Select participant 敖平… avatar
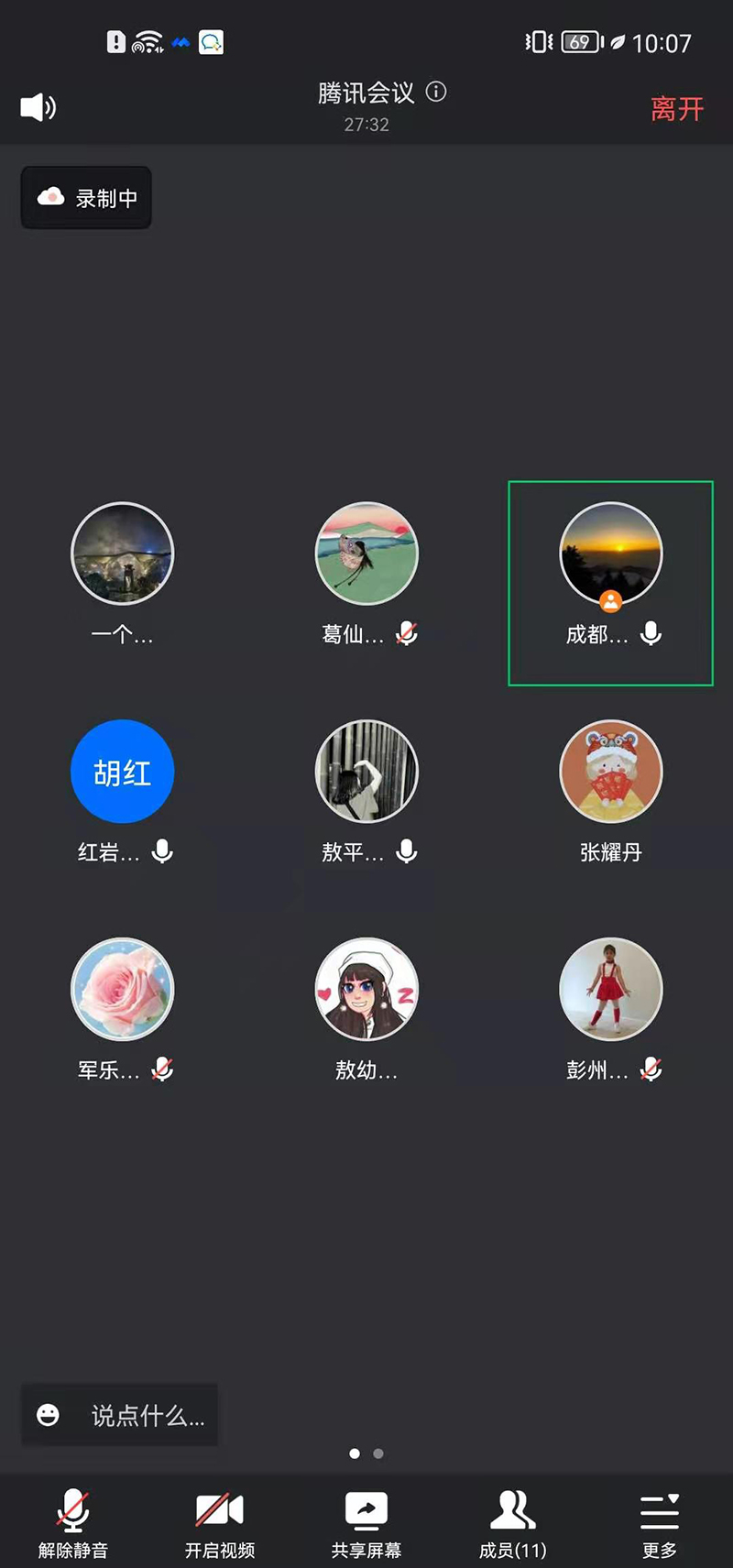This screenshot has height=1568, width=733. coord(366,772)
